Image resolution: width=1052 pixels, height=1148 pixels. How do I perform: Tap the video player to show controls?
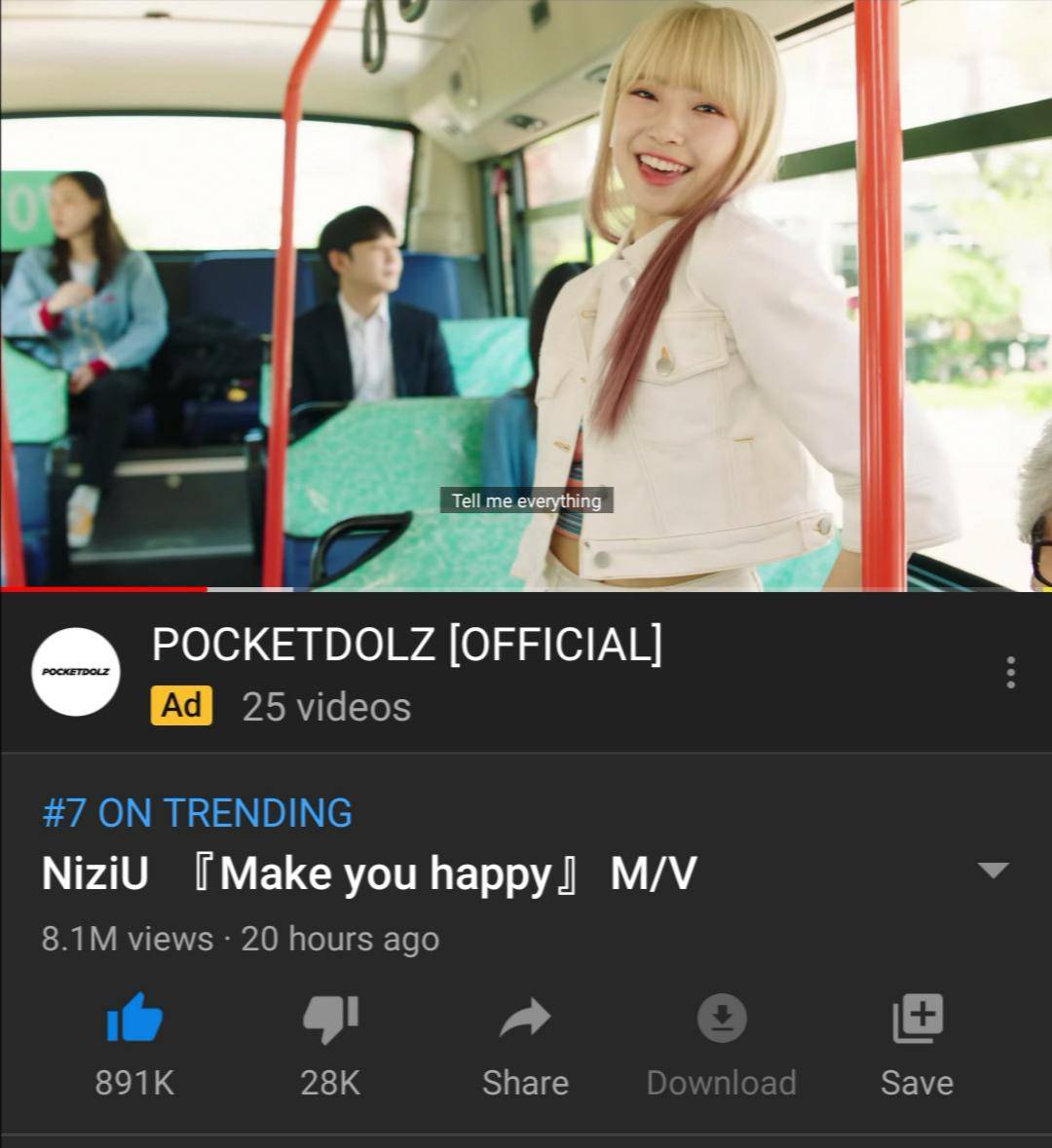click(526, 292)
